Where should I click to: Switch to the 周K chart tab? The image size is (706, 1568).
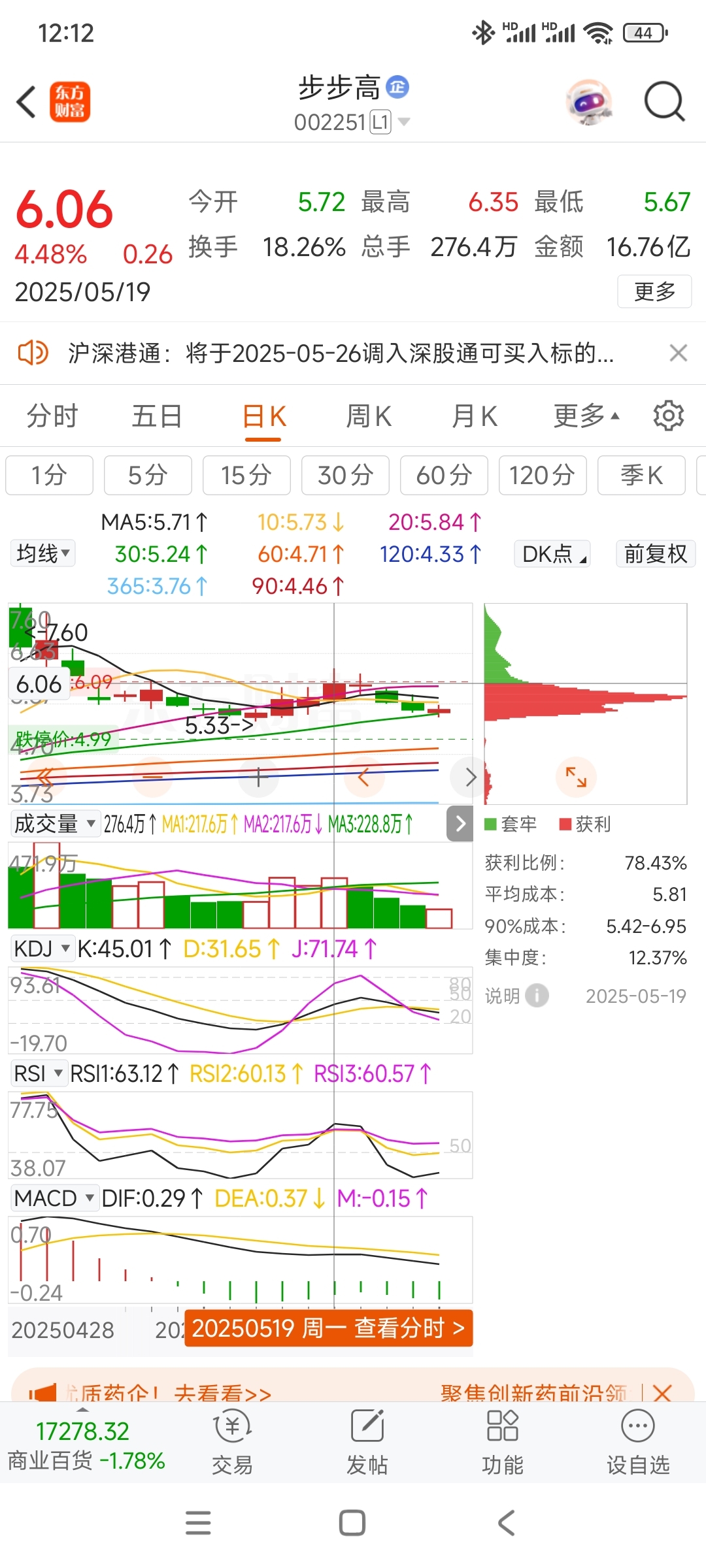369,416
